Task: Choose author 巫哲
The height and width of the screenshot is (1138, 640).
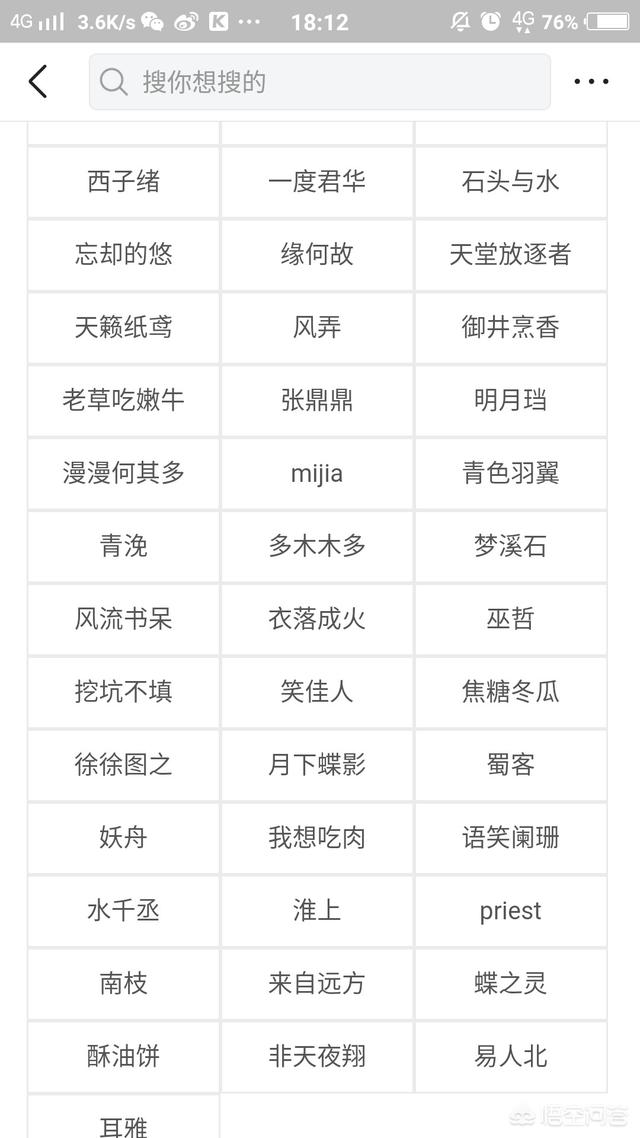Action: click(510, 620)
